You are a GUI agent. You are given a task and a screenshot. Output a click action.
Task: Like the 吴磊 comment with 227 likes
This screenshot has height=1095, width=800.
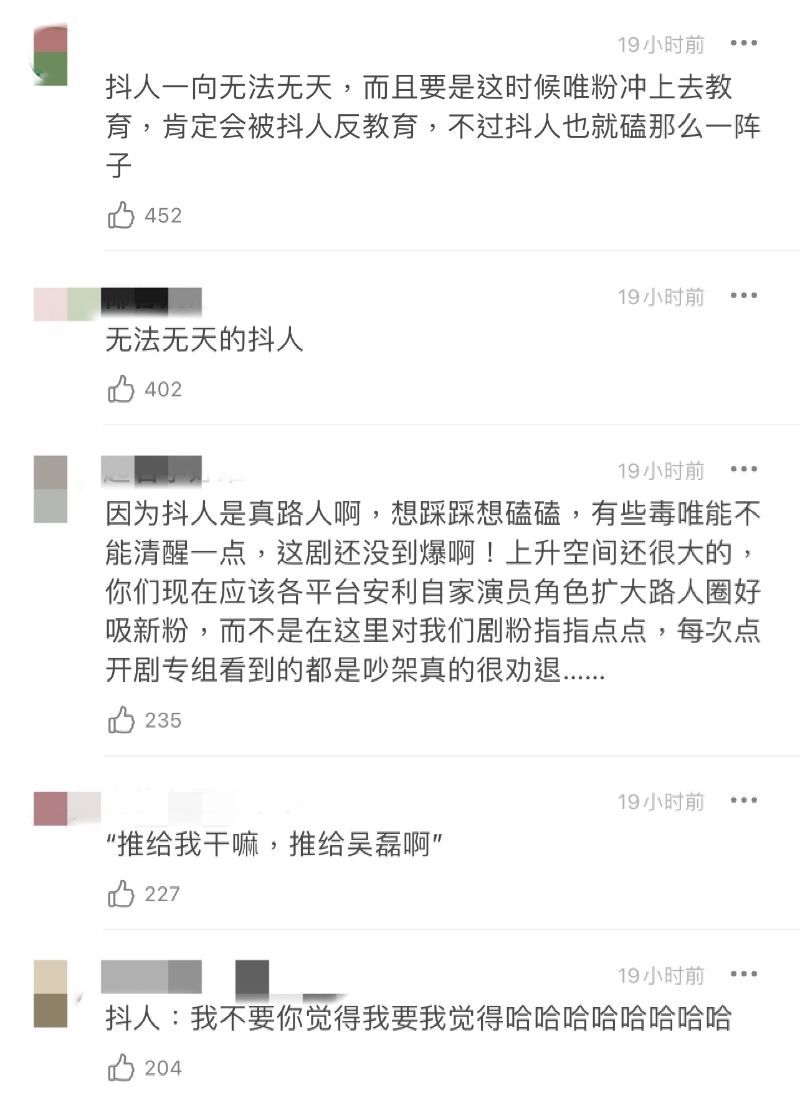[122, 893]
